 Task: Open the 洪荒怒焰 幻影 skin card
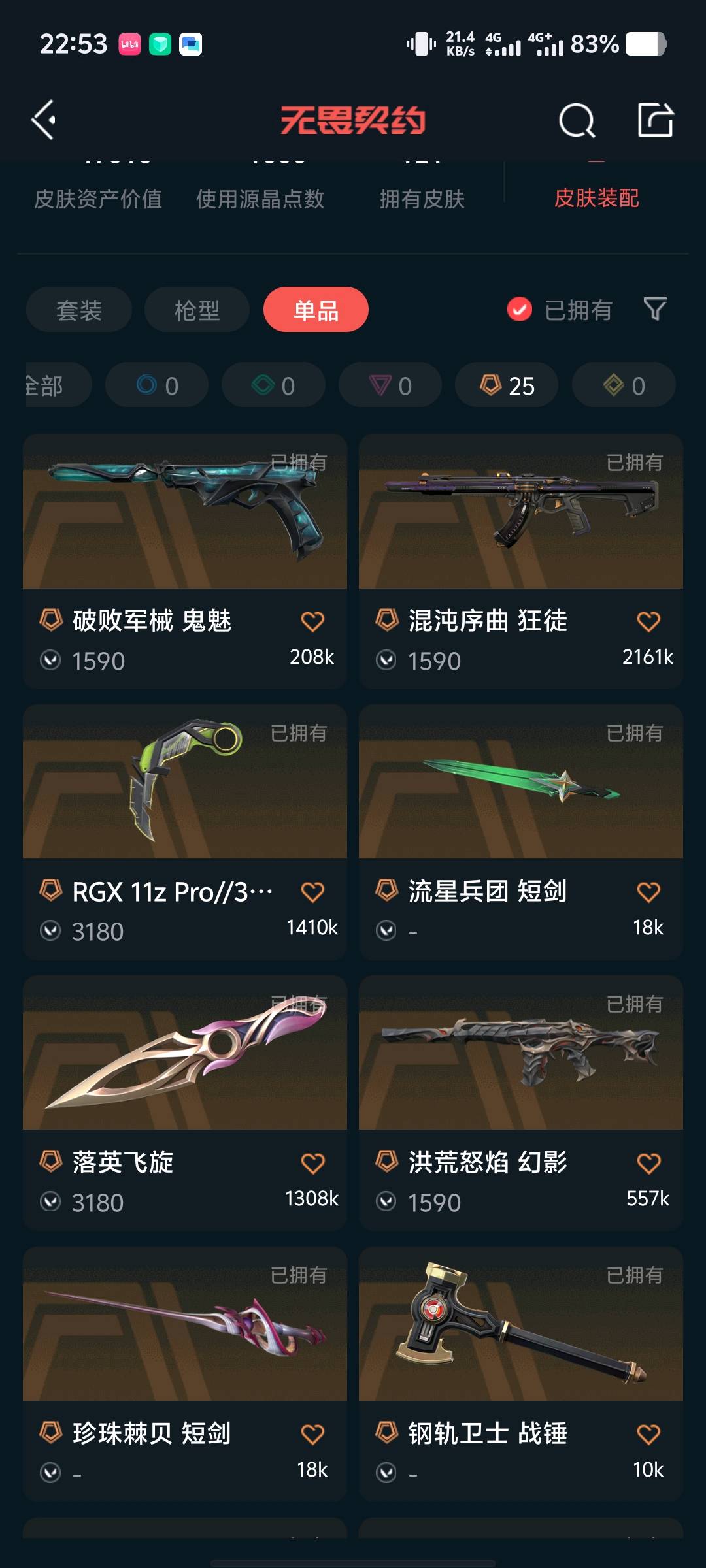pyautogui.click(x=521, y=1103)
